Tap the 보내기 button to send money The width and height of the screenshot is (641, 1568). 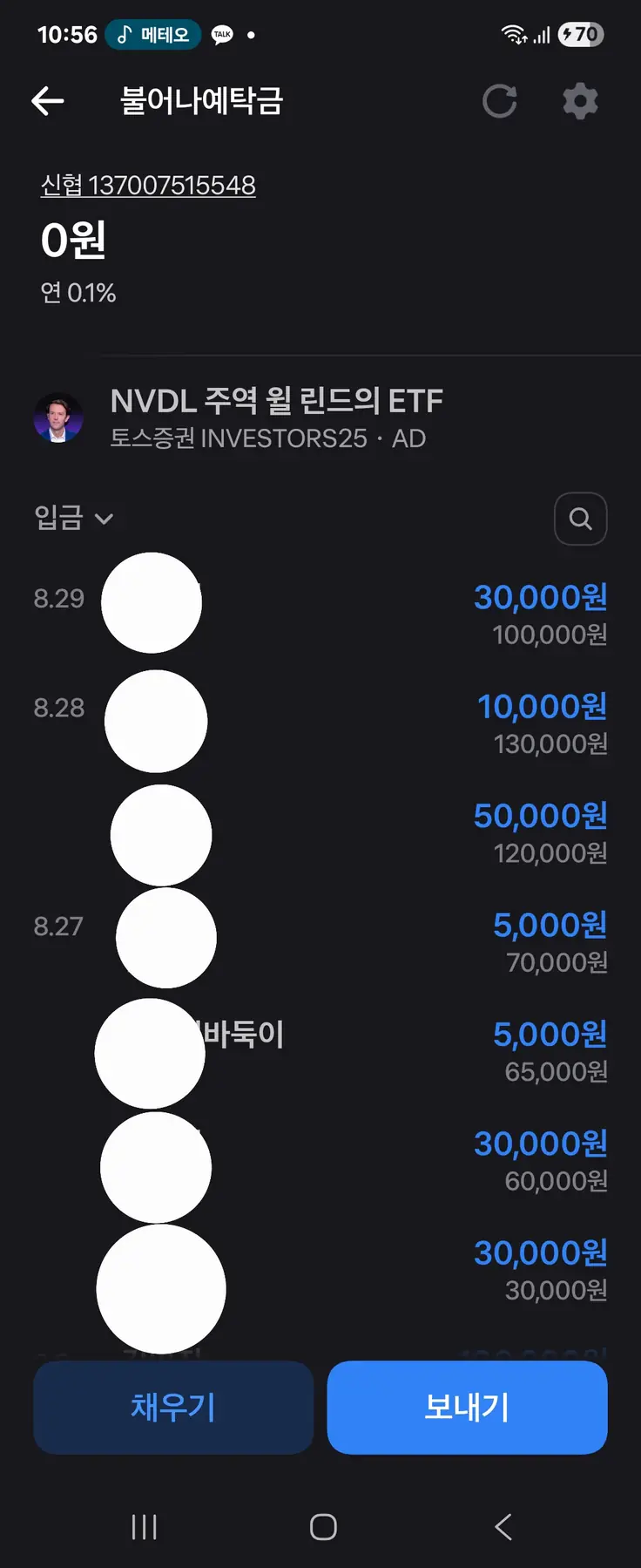[x=467, y=1407]
